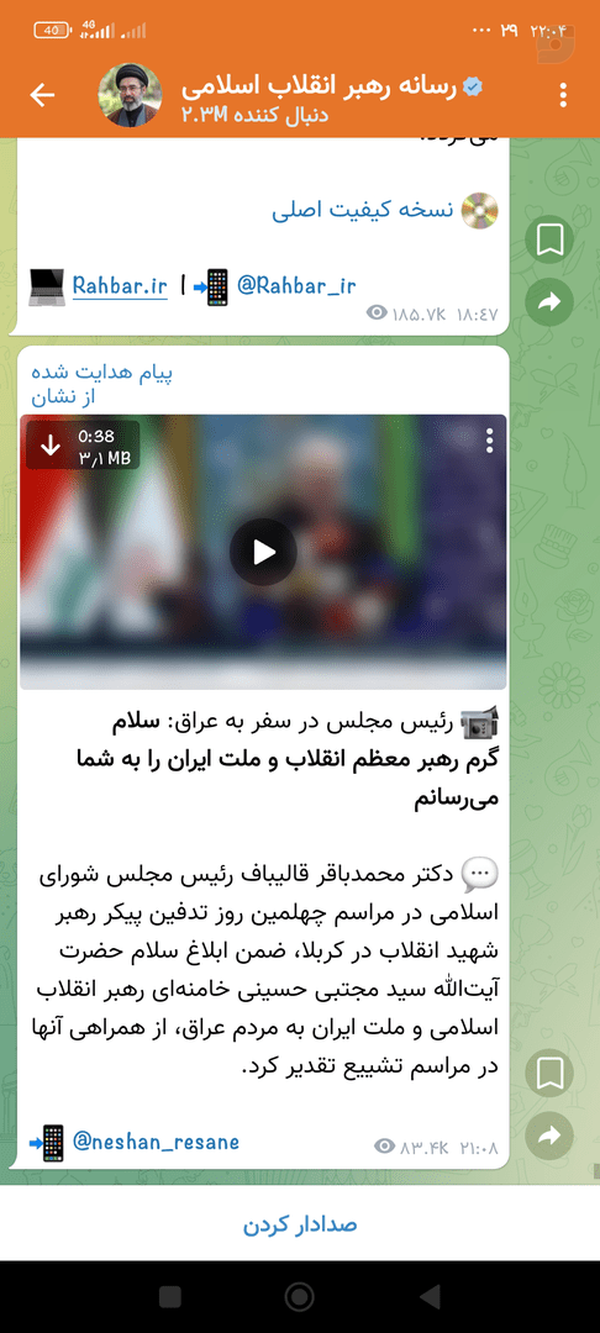
Task: Play the 0:38 video
Action: [263, 552]
